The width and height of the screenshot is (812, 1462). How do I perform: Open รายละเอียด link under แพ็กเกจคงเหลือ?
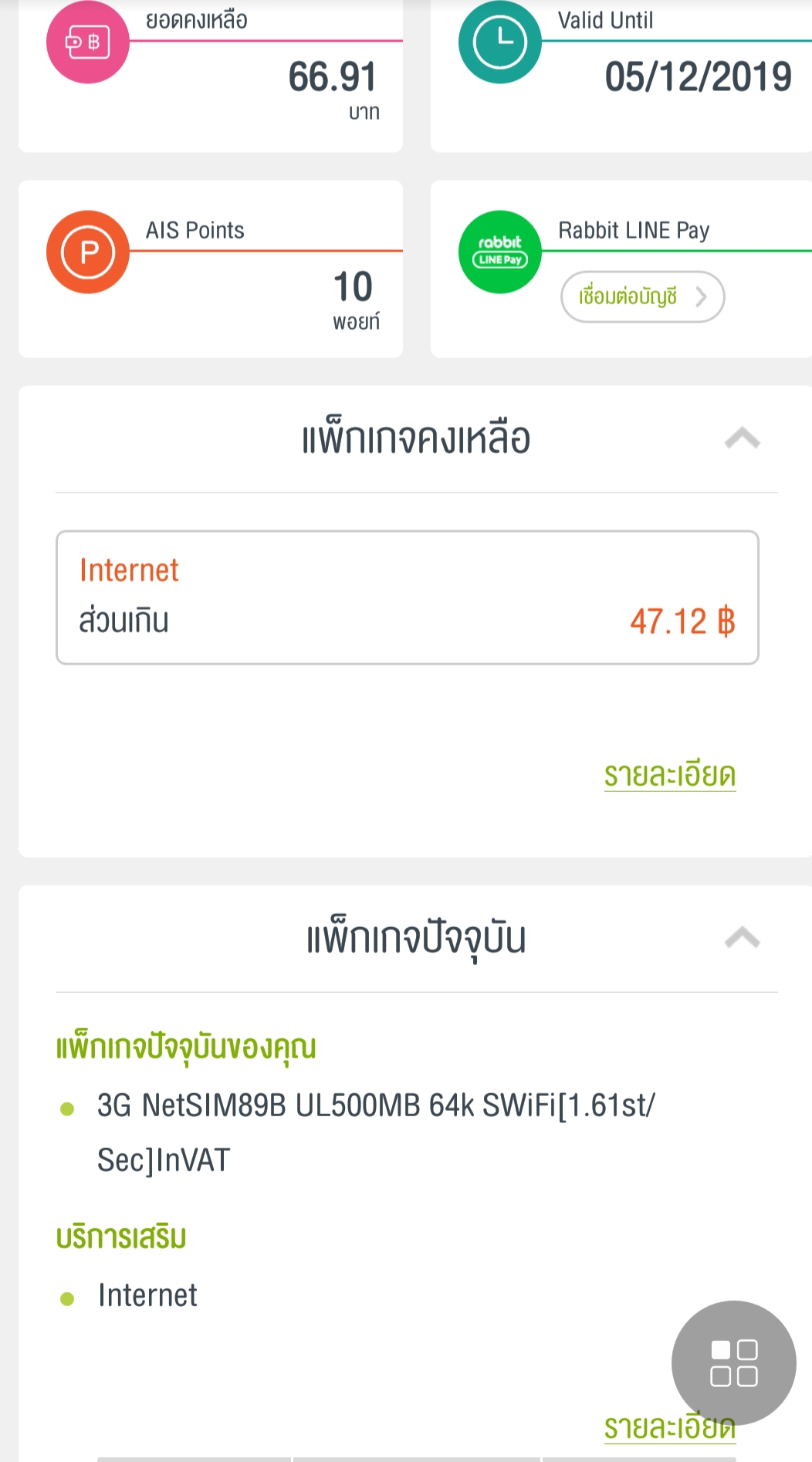point(669,775)
